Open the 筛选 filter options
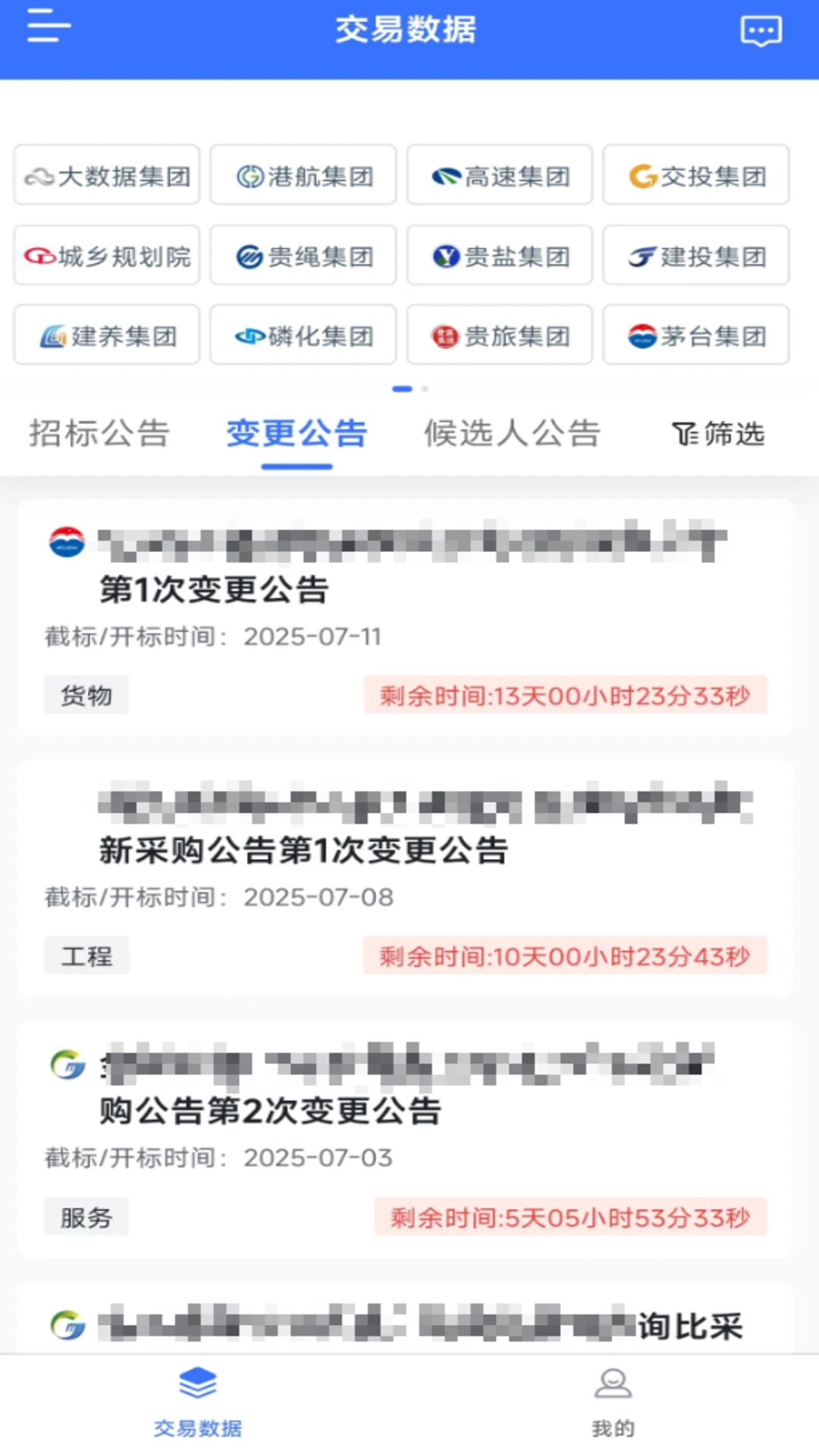 coord(718,434)
